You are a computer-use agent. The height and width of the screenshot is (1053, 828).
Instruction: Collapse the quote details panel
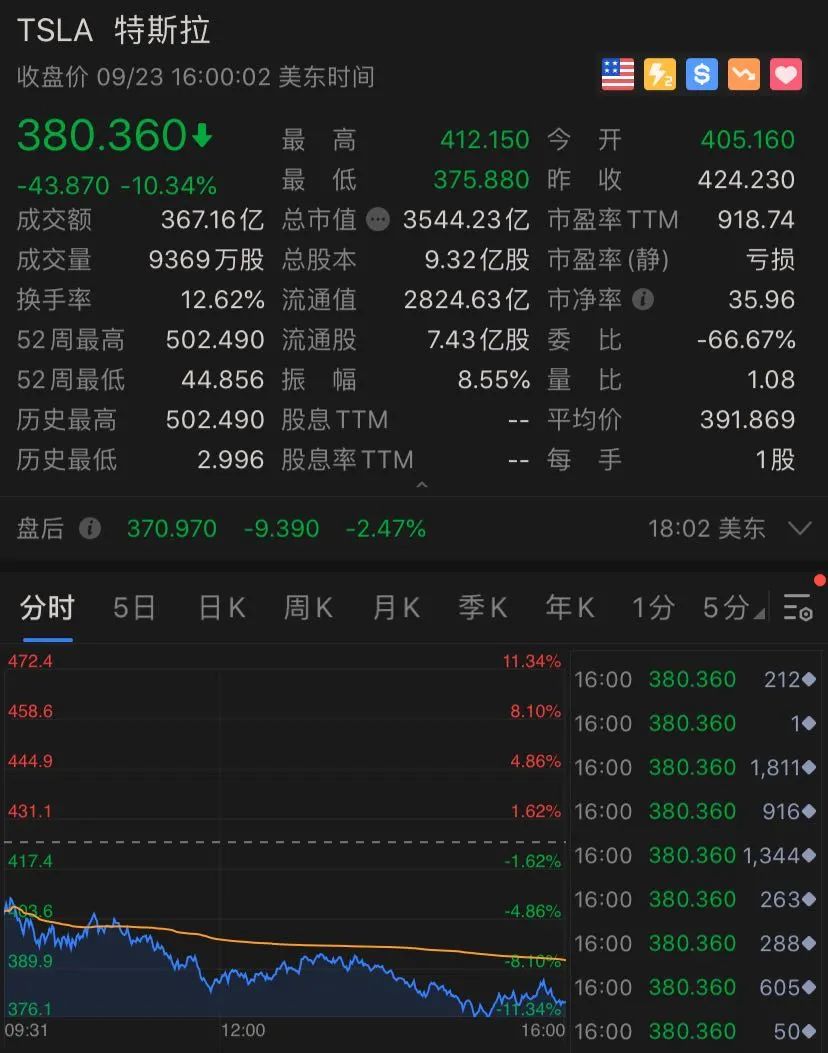click(x=421, y=486)
